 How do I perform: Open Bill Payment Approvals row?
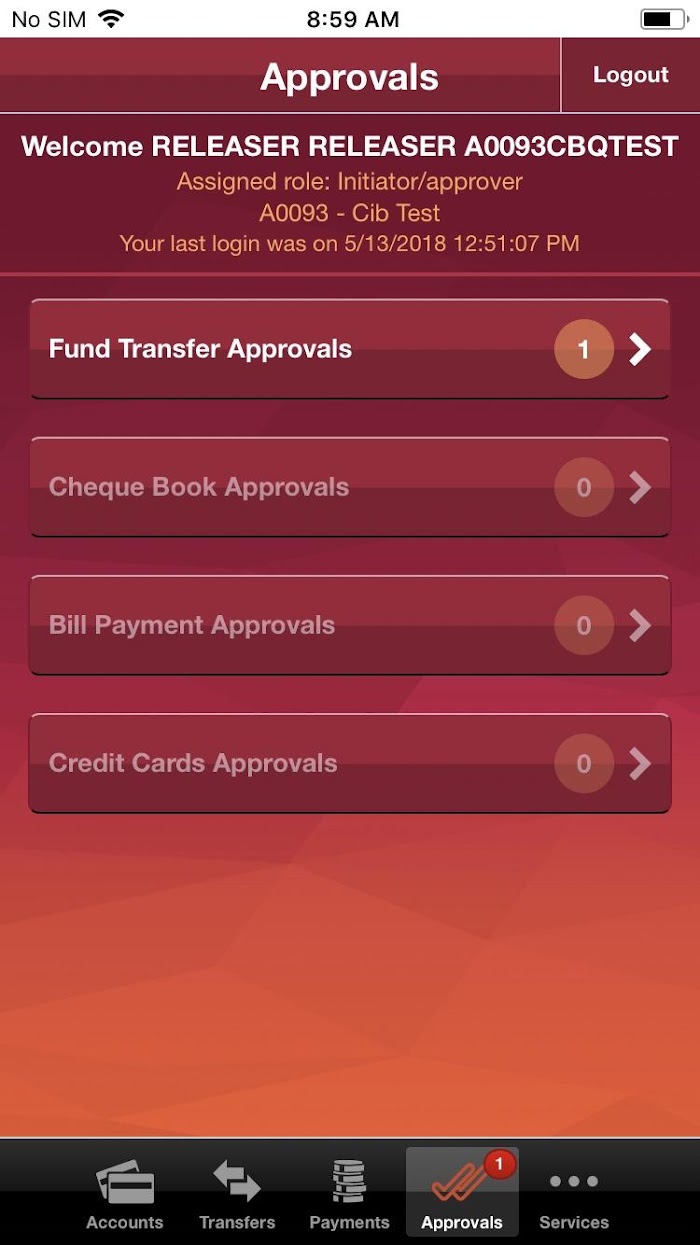click(350, 625)
